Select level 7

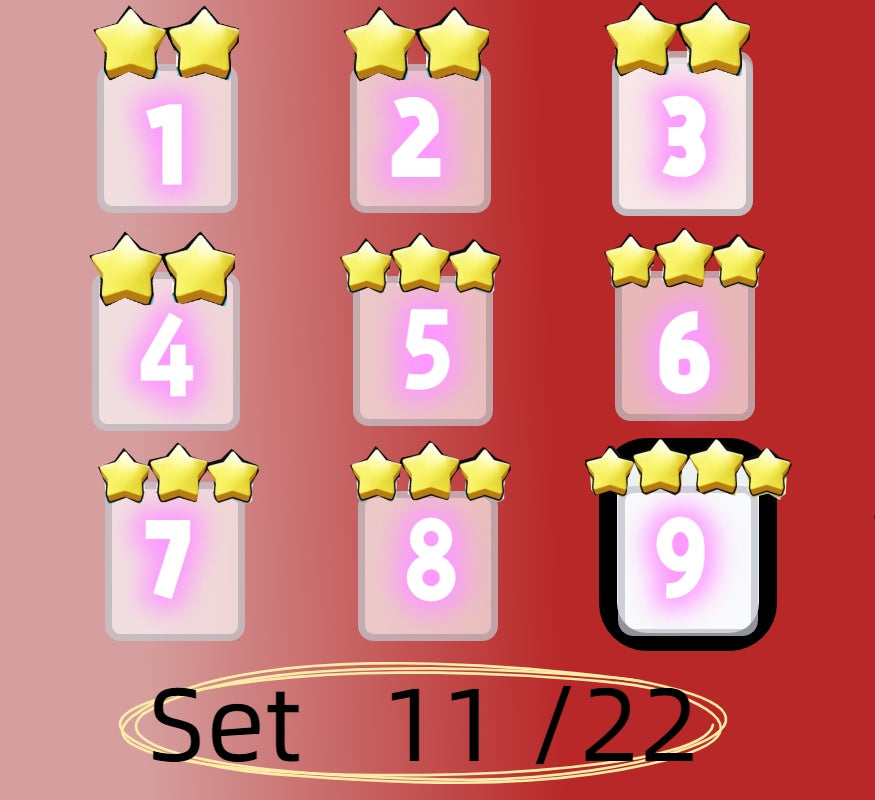(x=175, y=563)
